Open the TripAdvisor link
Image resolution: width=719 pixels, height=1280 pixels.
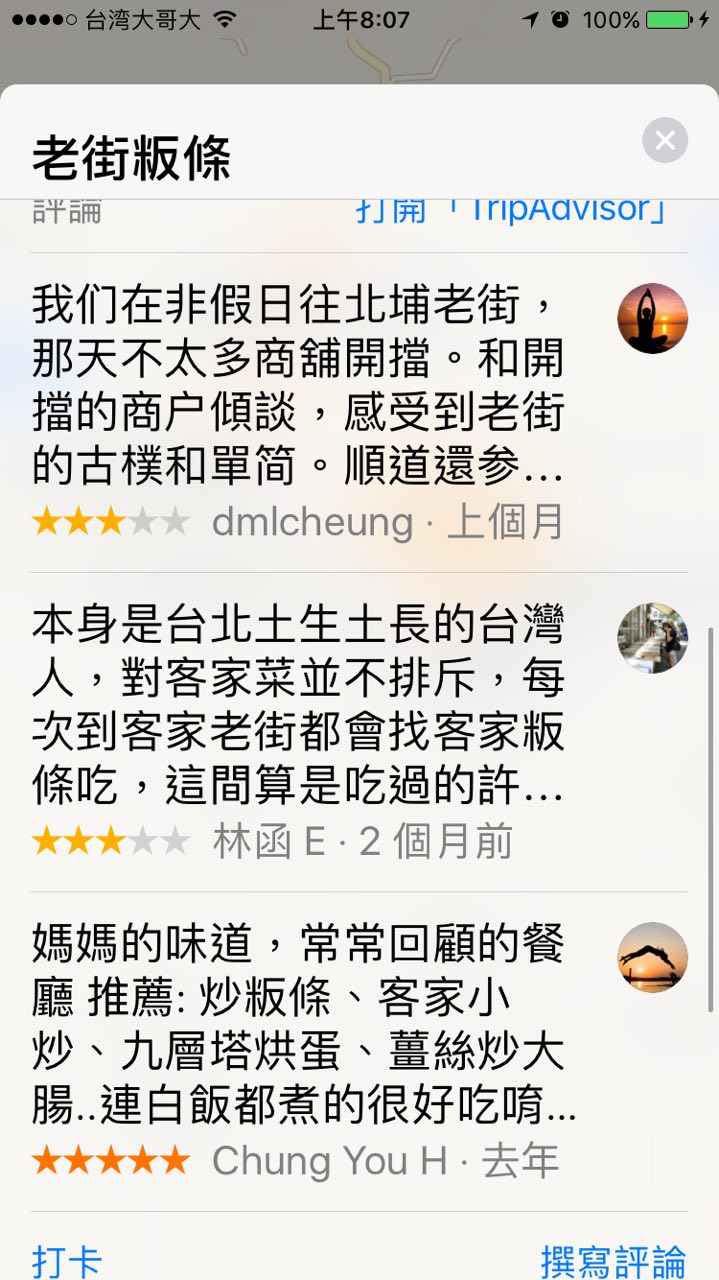[x=511, y=210]
